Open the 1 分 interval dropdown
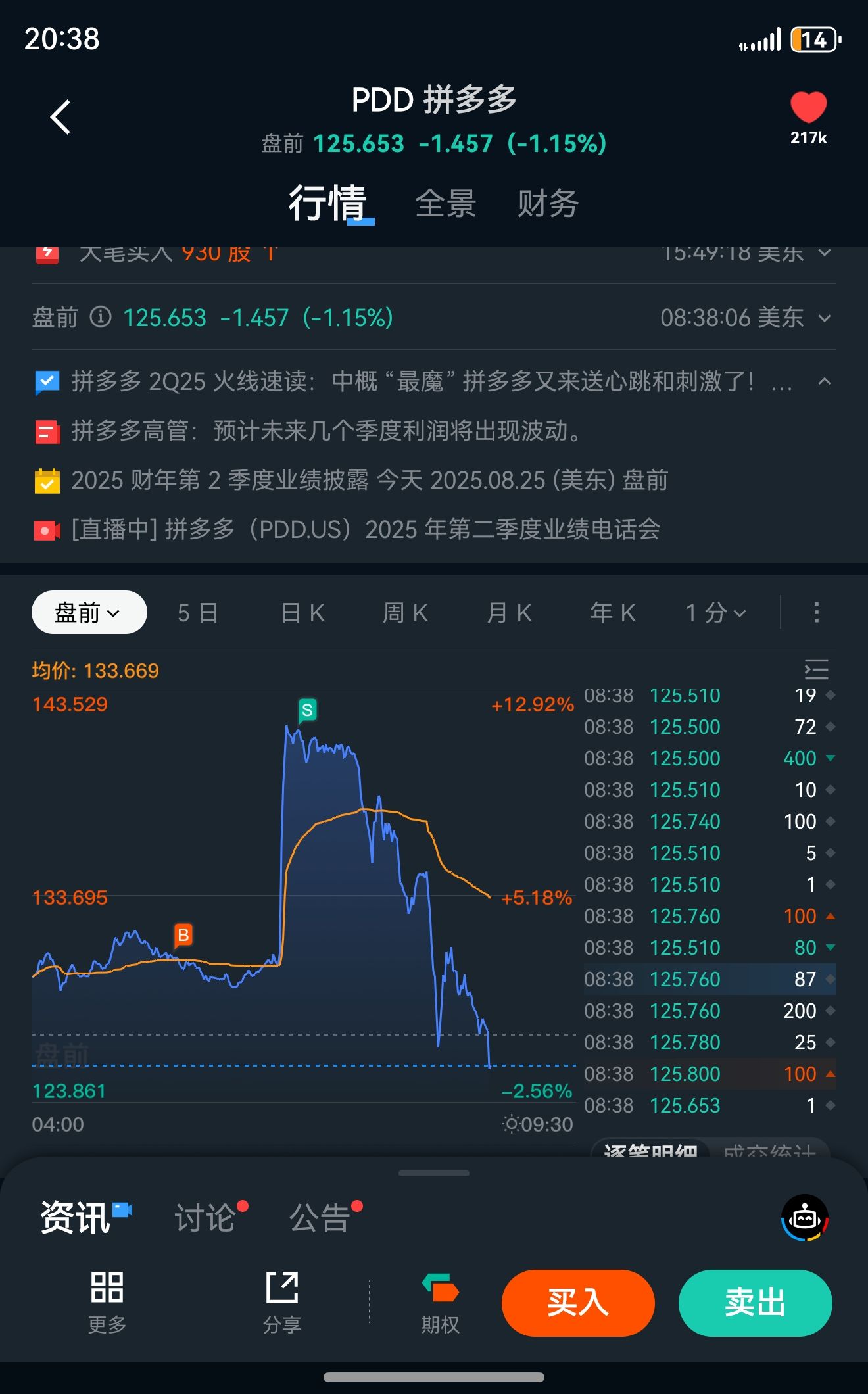Image resolution: width=868 pixels, height=1394 pixels. click(715, 613)
